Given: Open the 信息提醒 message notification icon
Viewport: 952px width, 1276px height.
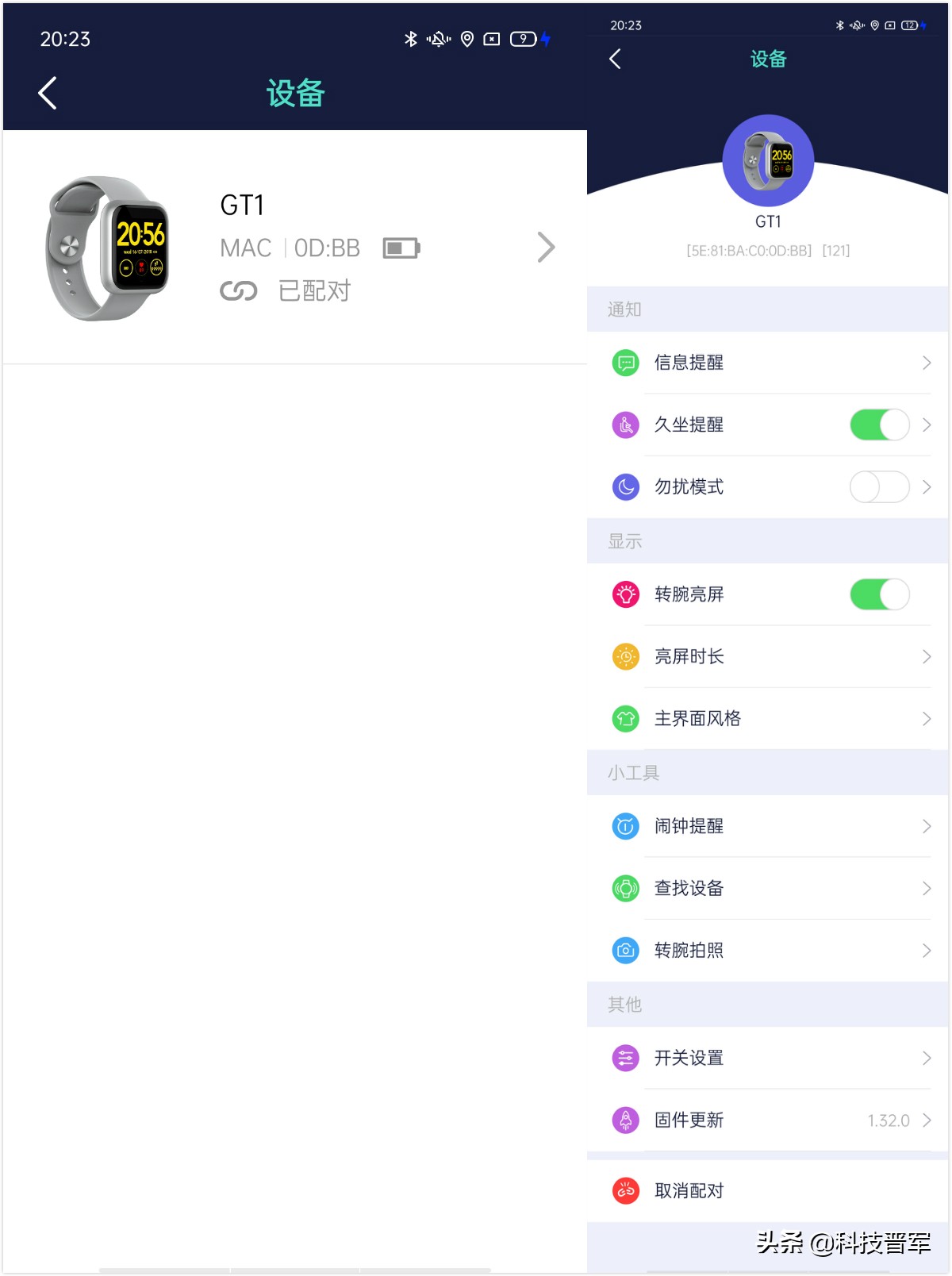Looking at the screenshot, I should point(626,363).
